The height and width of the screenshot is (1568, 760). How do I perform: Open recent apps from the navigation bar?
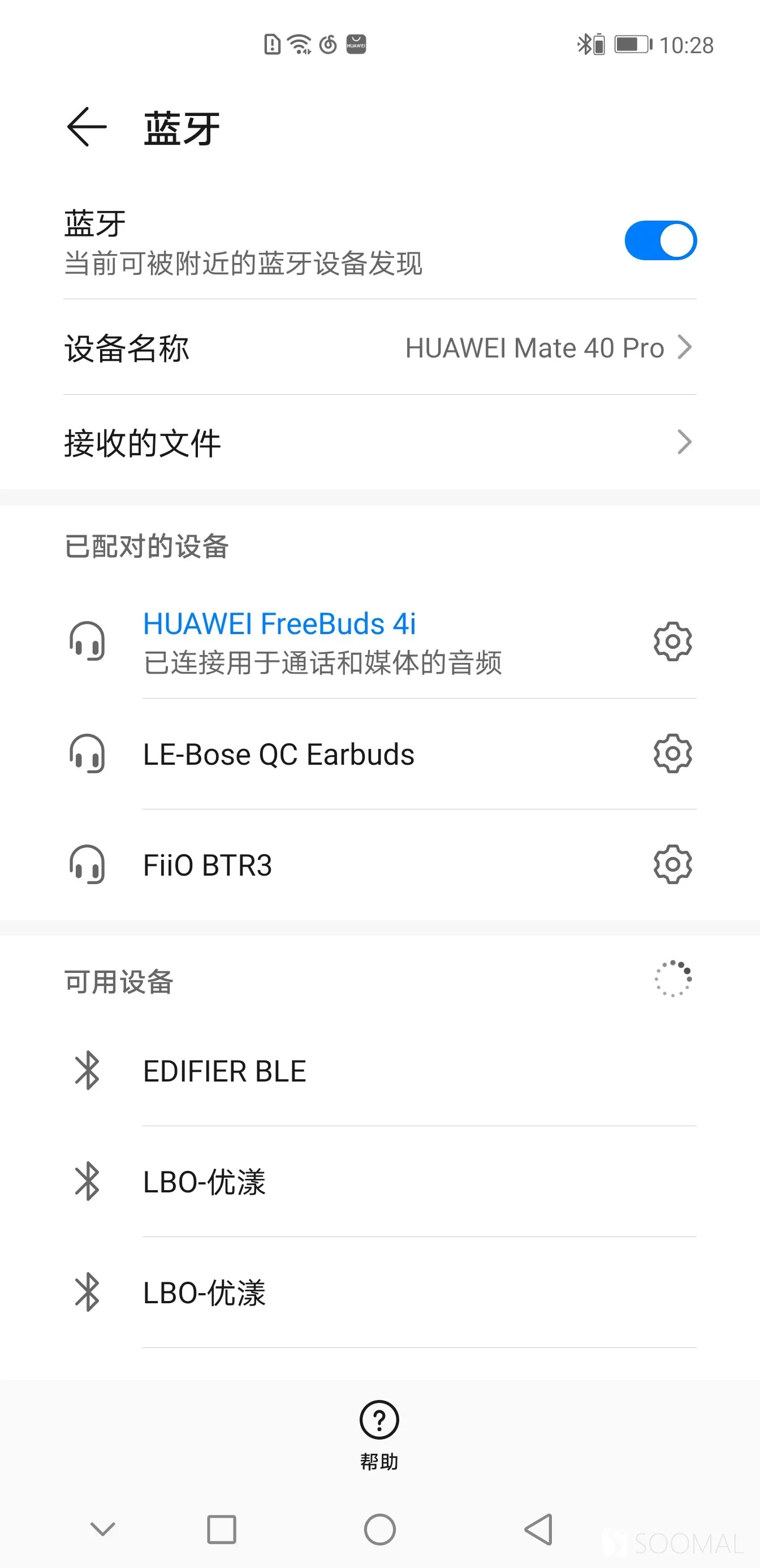pyautogui.click(x=222, y=1529)
